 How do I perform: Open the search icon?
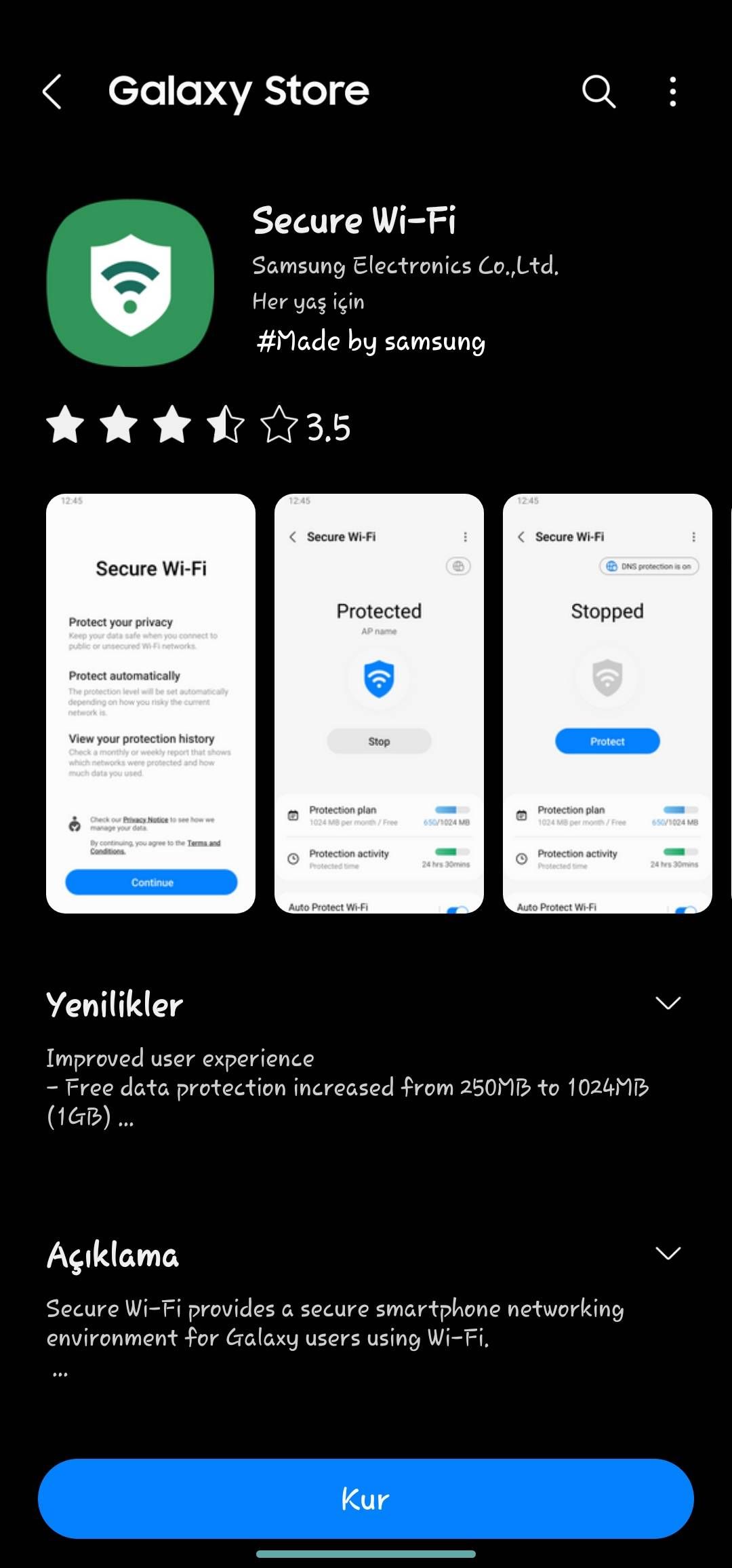599,92
